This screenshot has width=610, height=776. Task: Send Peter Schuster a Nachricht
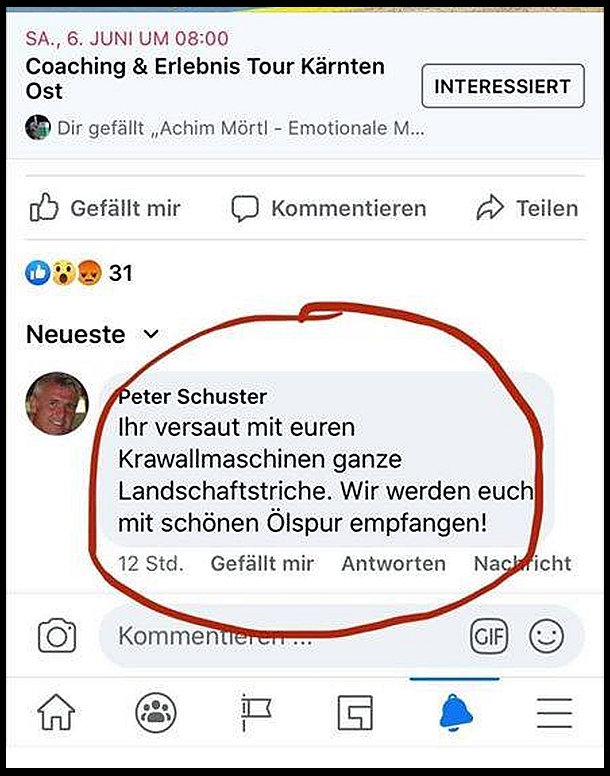[522, 564]
